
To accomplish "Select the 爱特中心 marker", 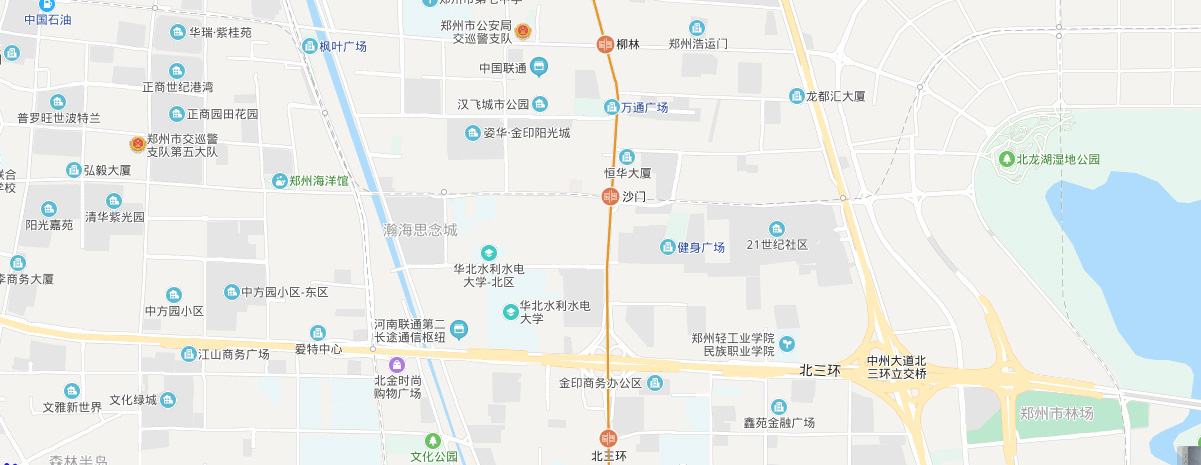I will click(x=318, y=332).
